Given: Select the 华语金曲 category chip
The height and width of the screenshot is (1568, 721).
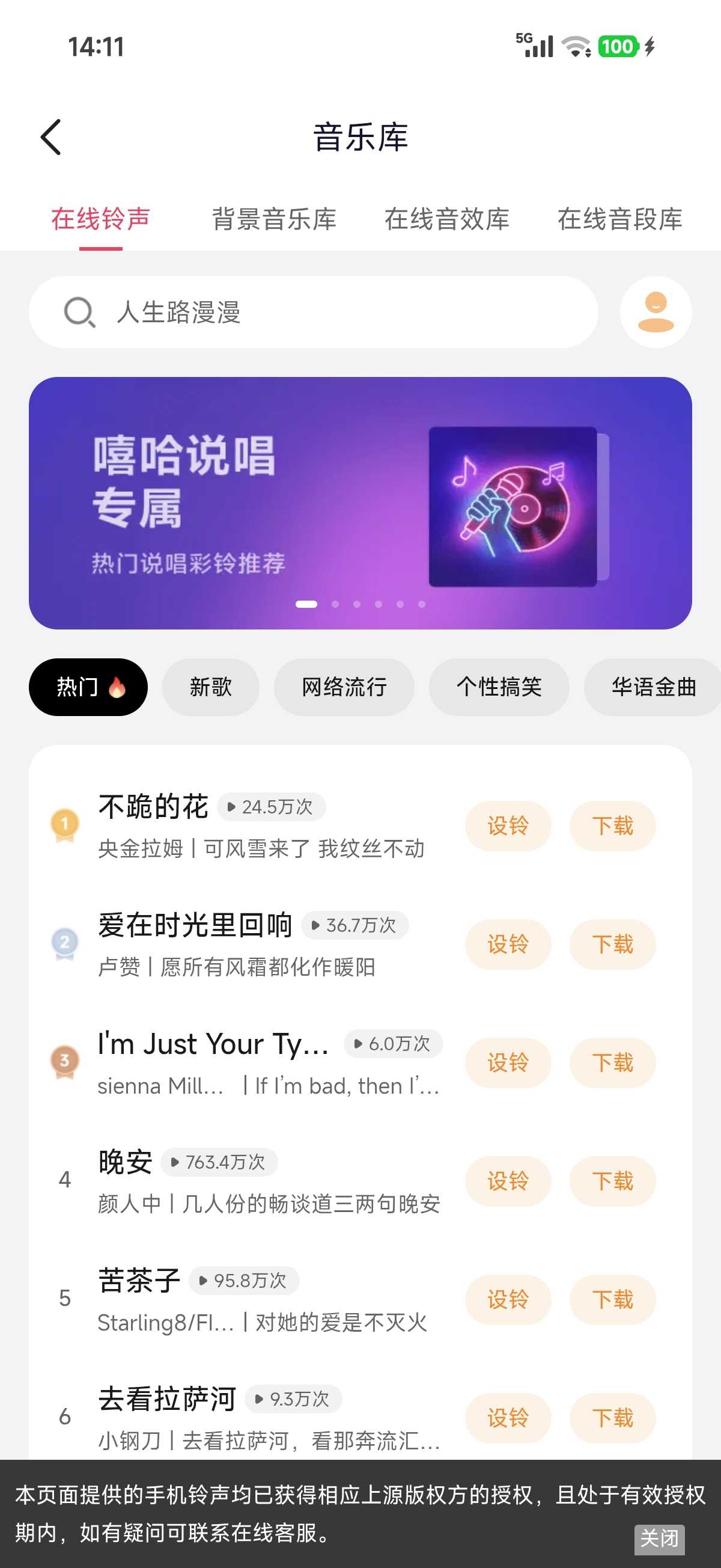Looking at the screenshot, I should point(653,687).
